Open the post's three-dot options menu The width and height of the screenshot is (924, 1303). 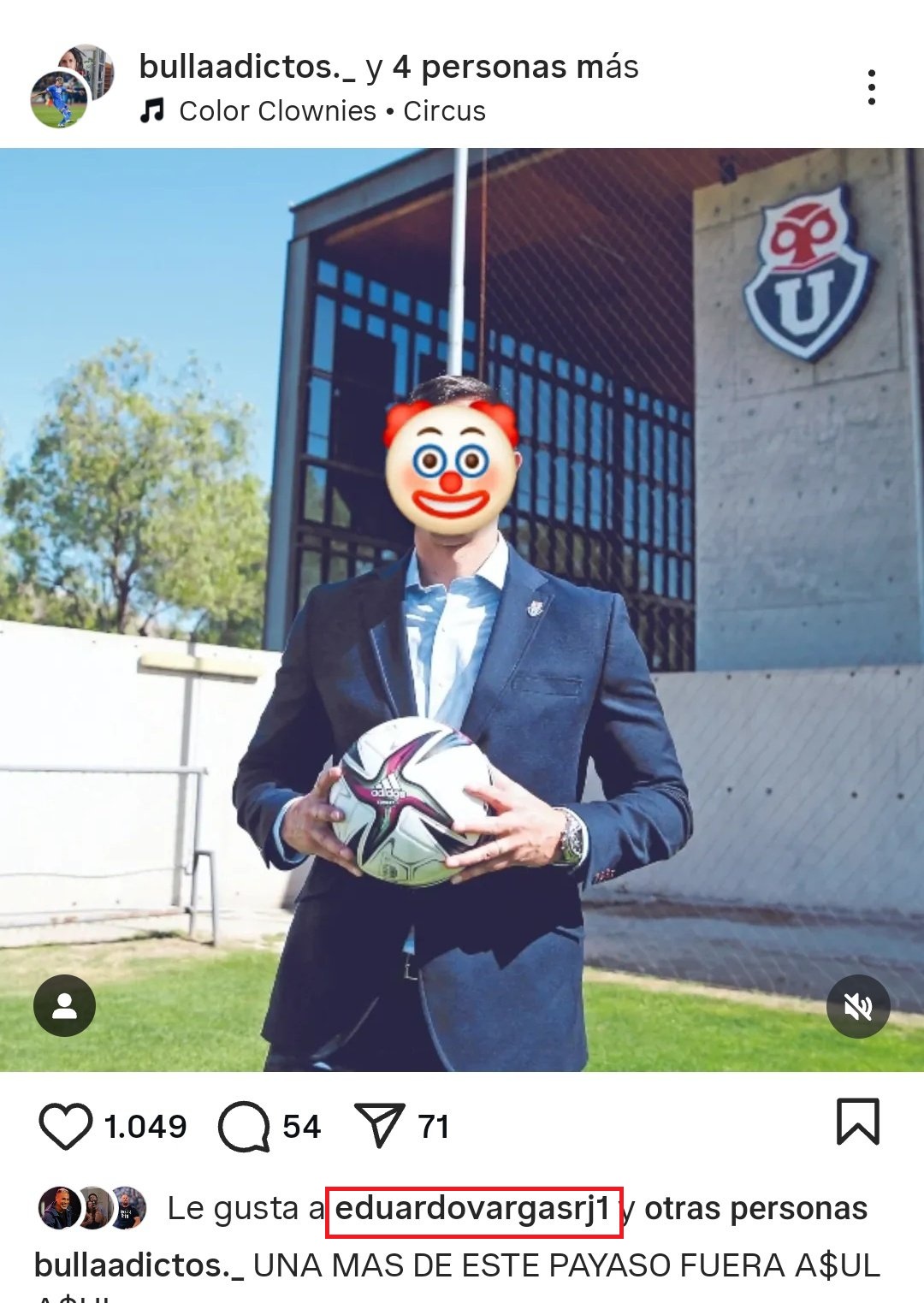click(x=871, y=87)
